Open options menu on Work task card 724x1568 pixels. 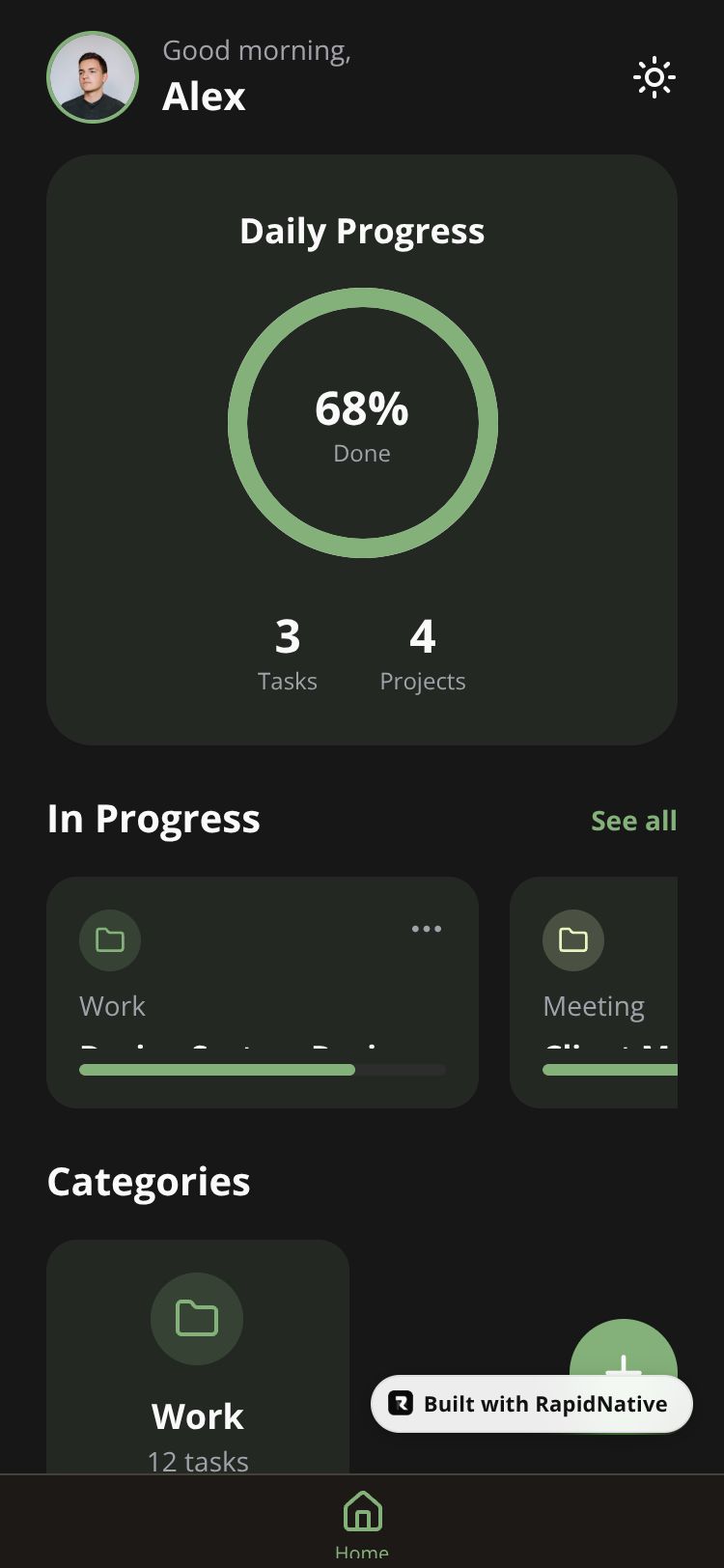click(x=426, y=929)
